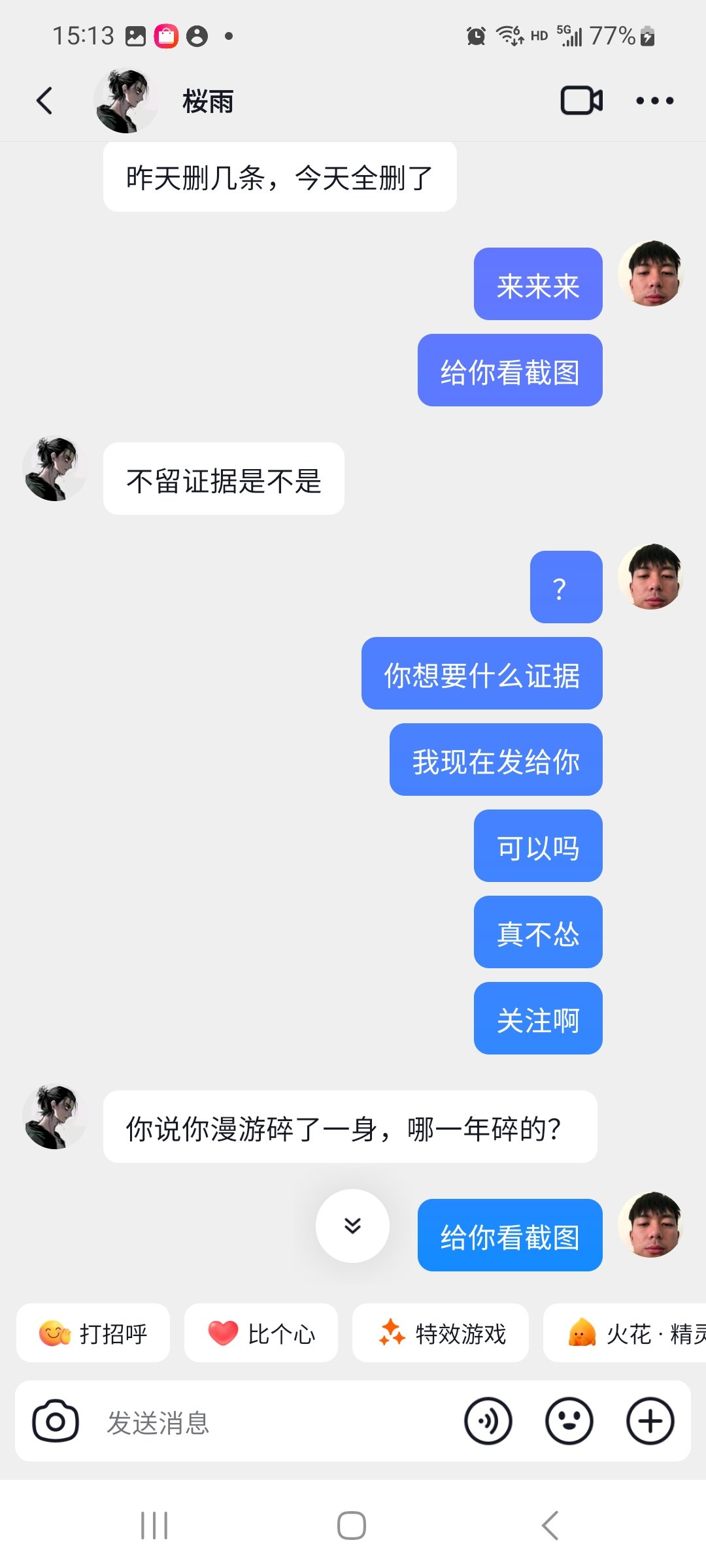Open the camera from message bar
The height and width of the screenshot is (1568, 706).
click(x=56, y=1421)
